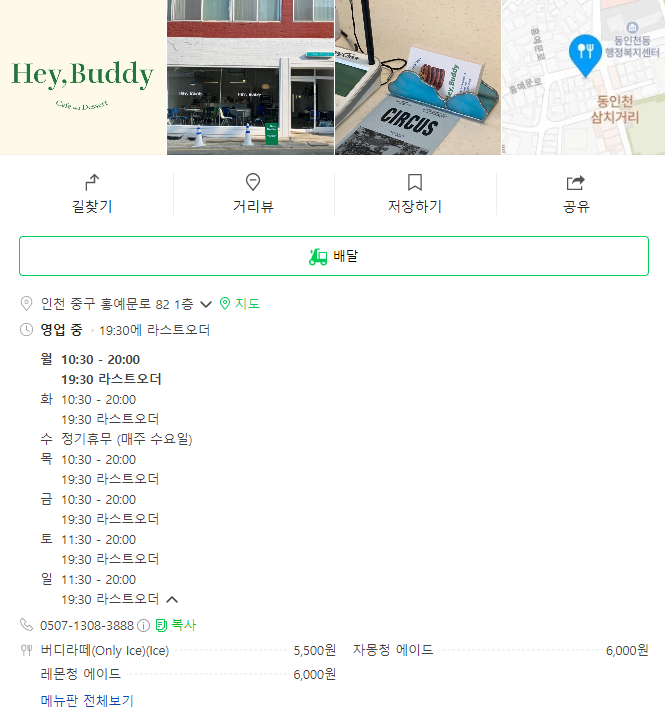Share this place via 공유

[x=576, y=194]
